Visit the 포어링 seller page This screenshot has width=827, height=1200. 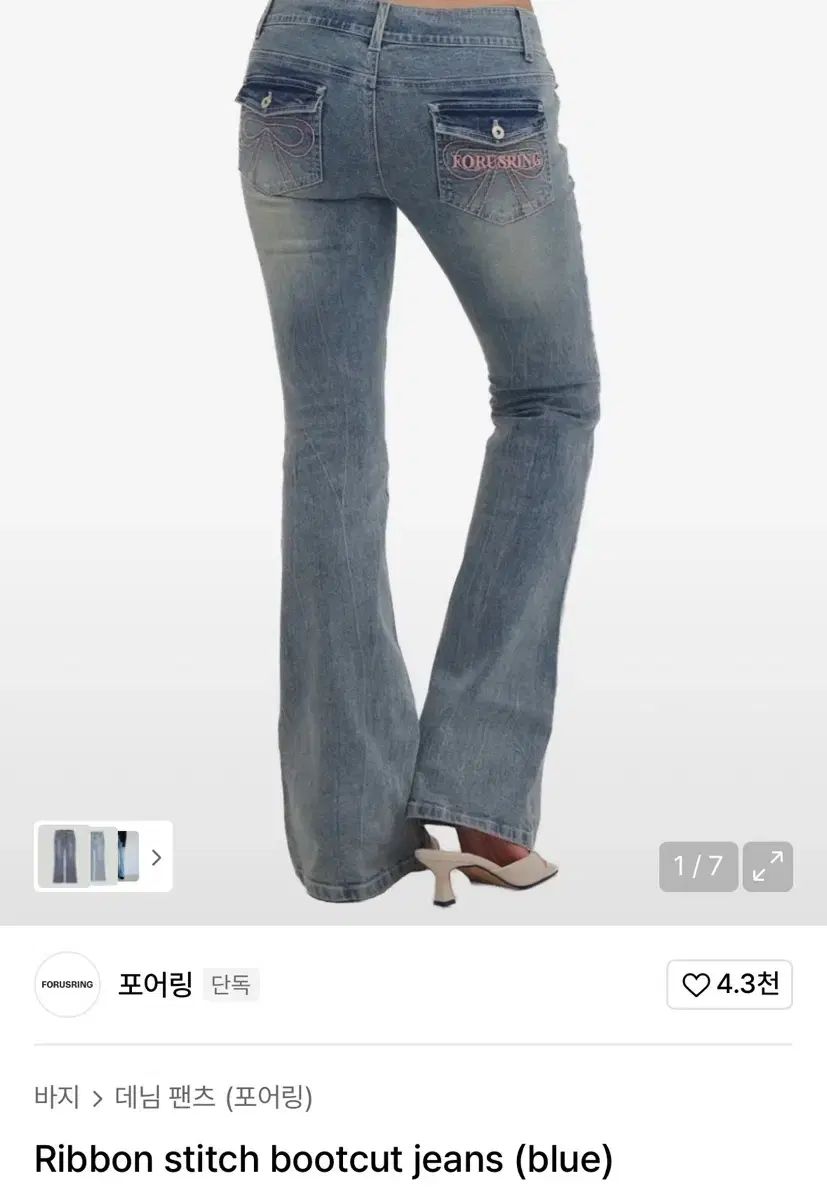154,984
